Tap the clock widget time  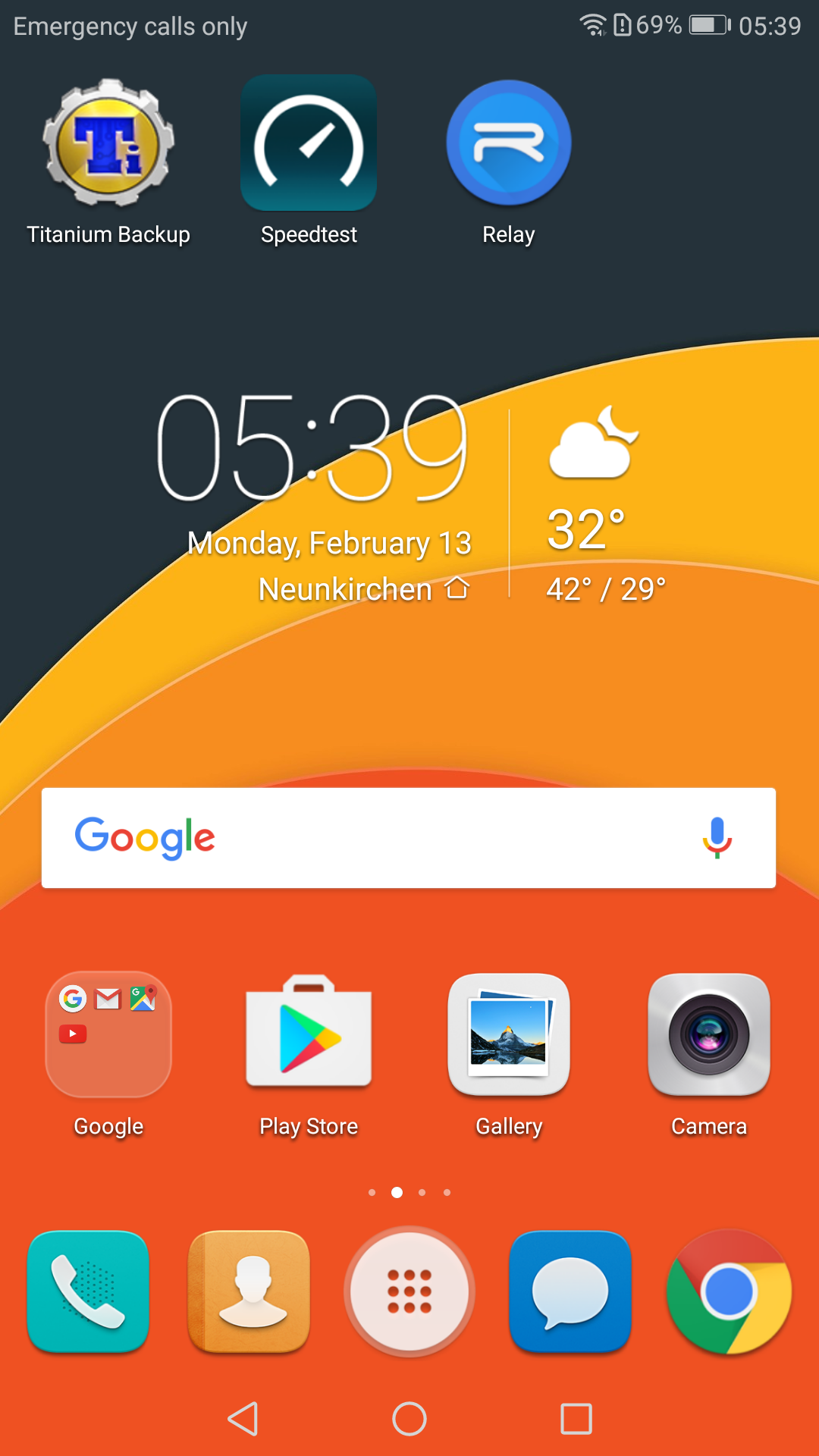[x=311, y=447]
